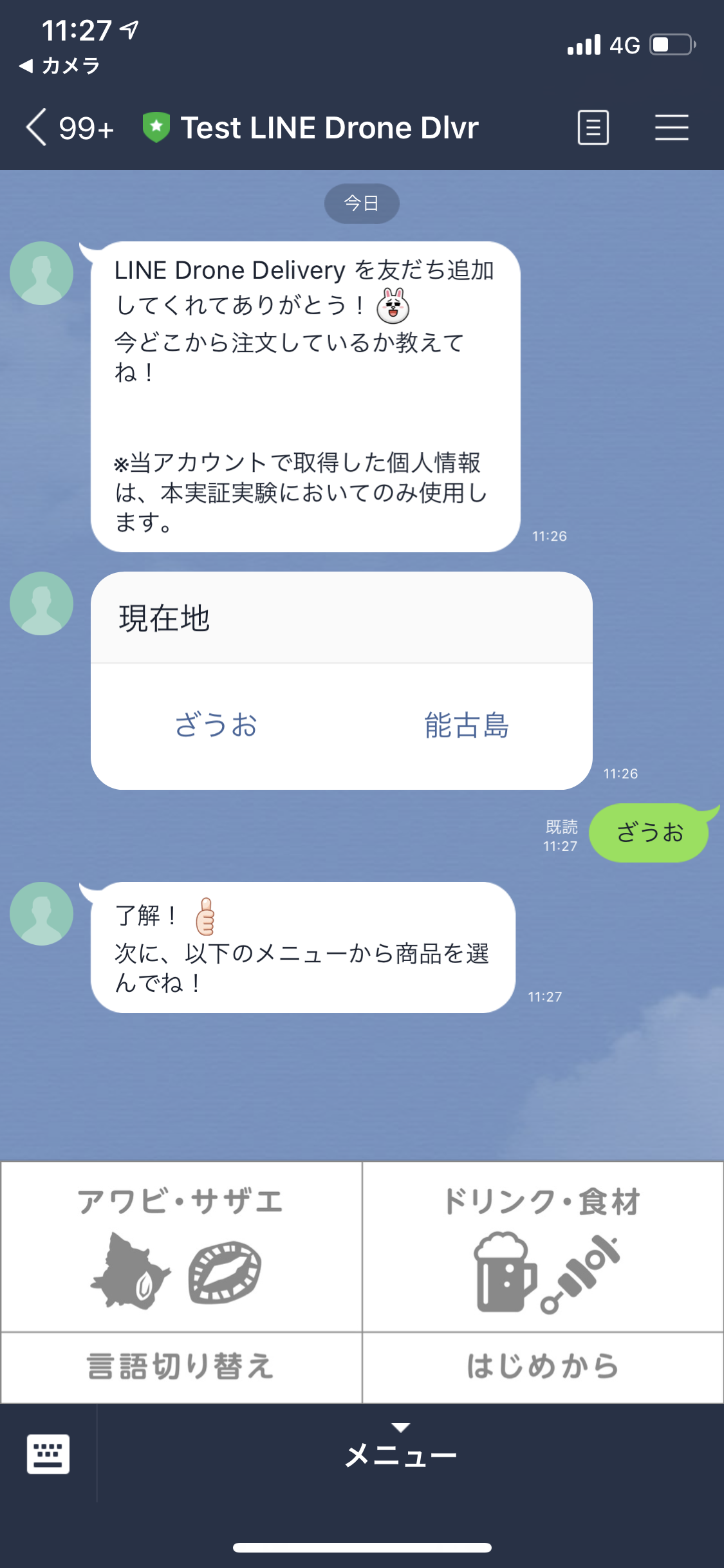Tap 言語切り替え to switch language
This screenshot has height=1568, width=724.
181,1367
